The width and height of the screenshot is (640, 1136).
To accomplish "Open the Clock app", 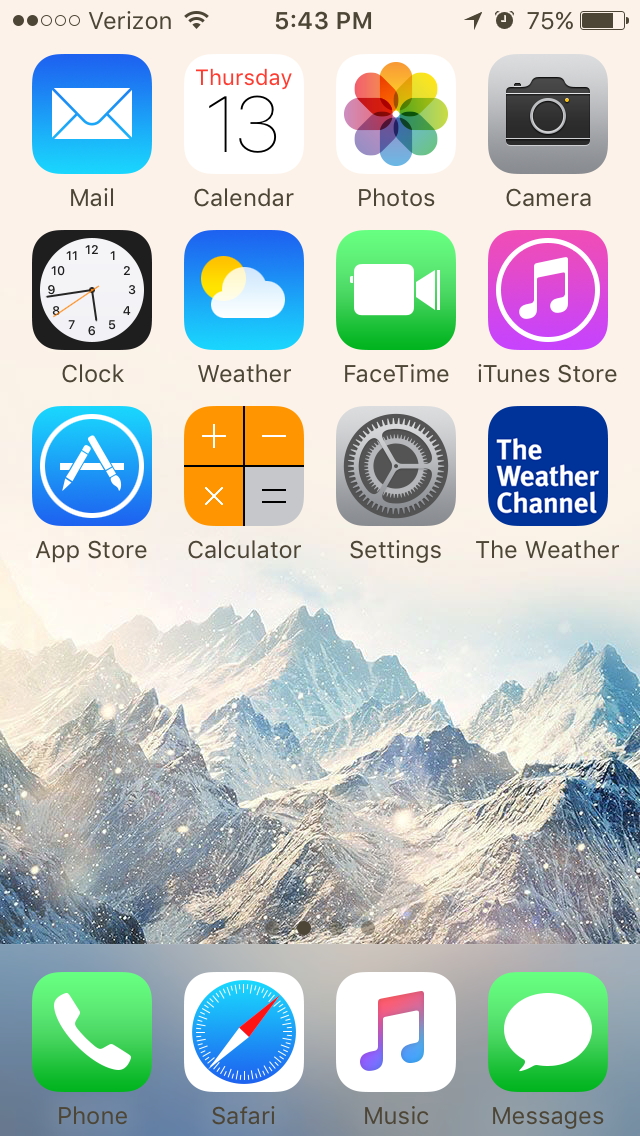I will pyautogui.click(x=92, y=290).
